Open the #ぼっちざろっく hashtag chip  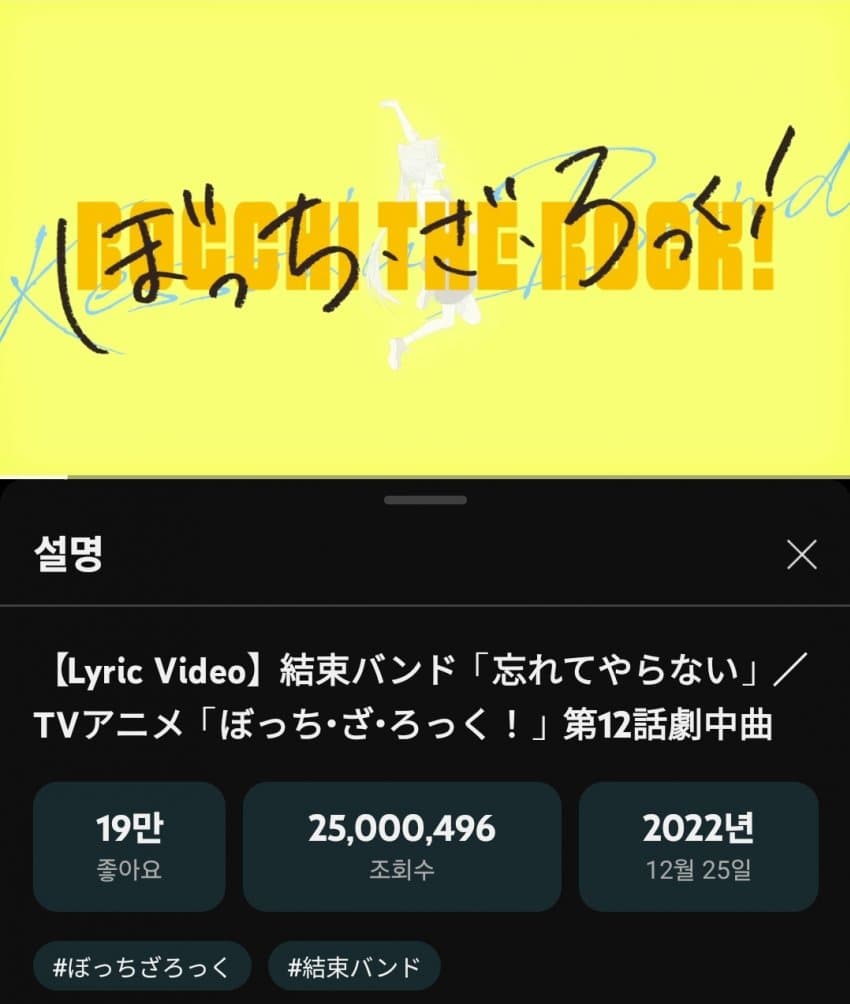click(140, 967)
